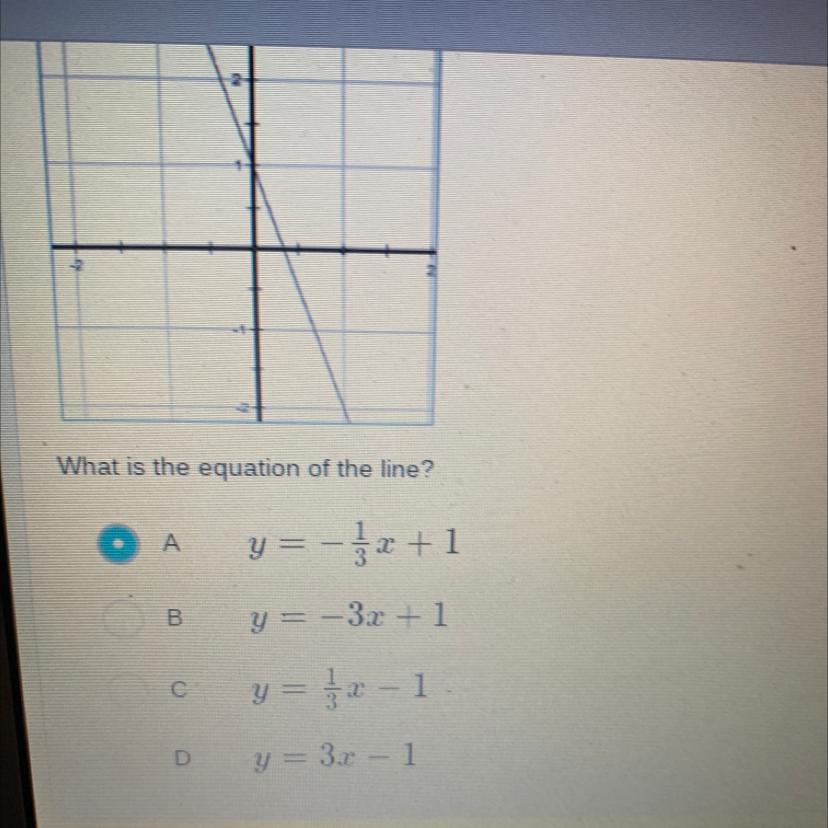Select answer option A
The width and height of the screenshot is (828, 828).
click(x=118, y=543)
